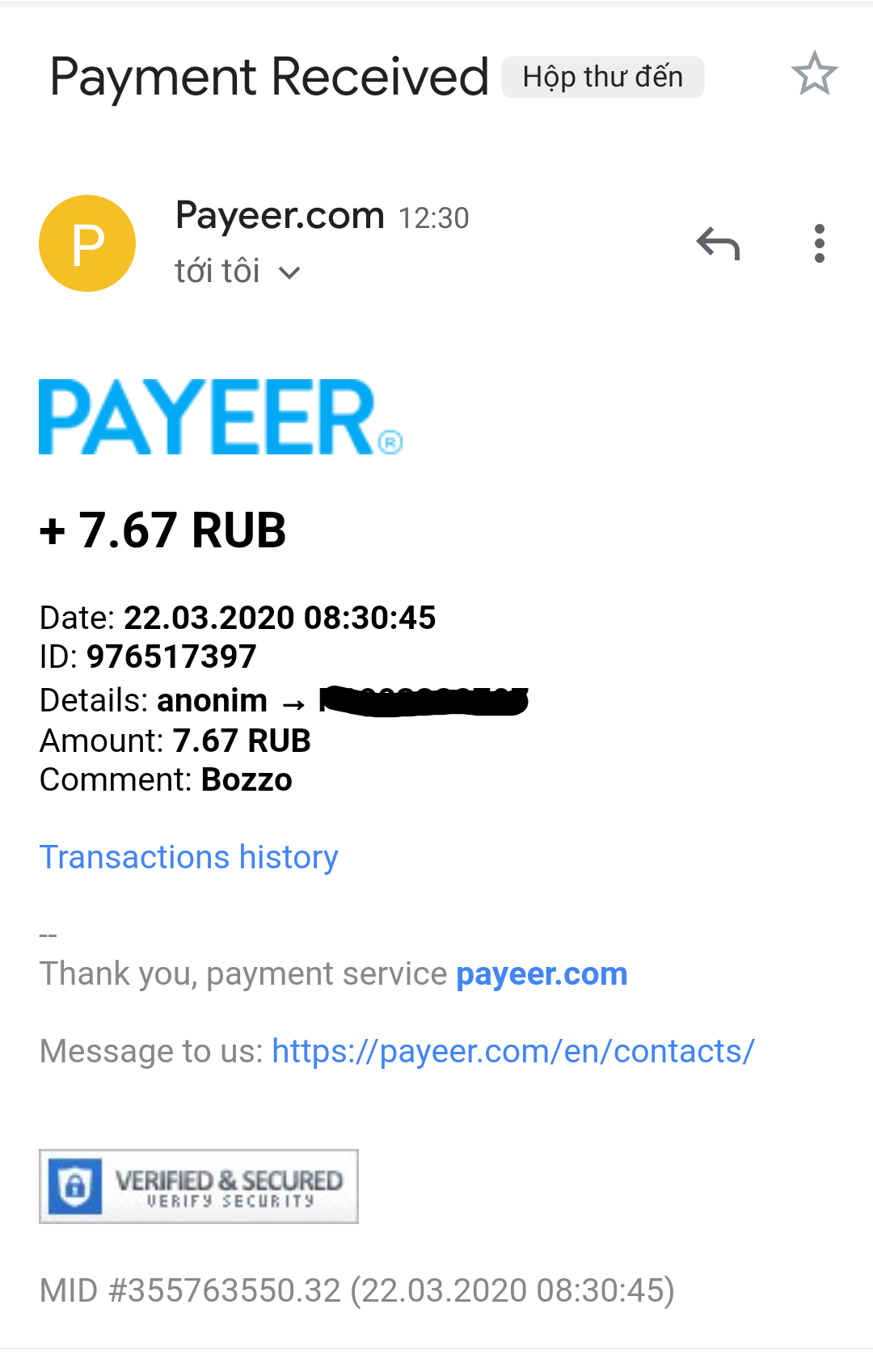This screenshot has height=1372, width=873.
Task: Reply to the Payeer.com email
Action: coord(718,243)
